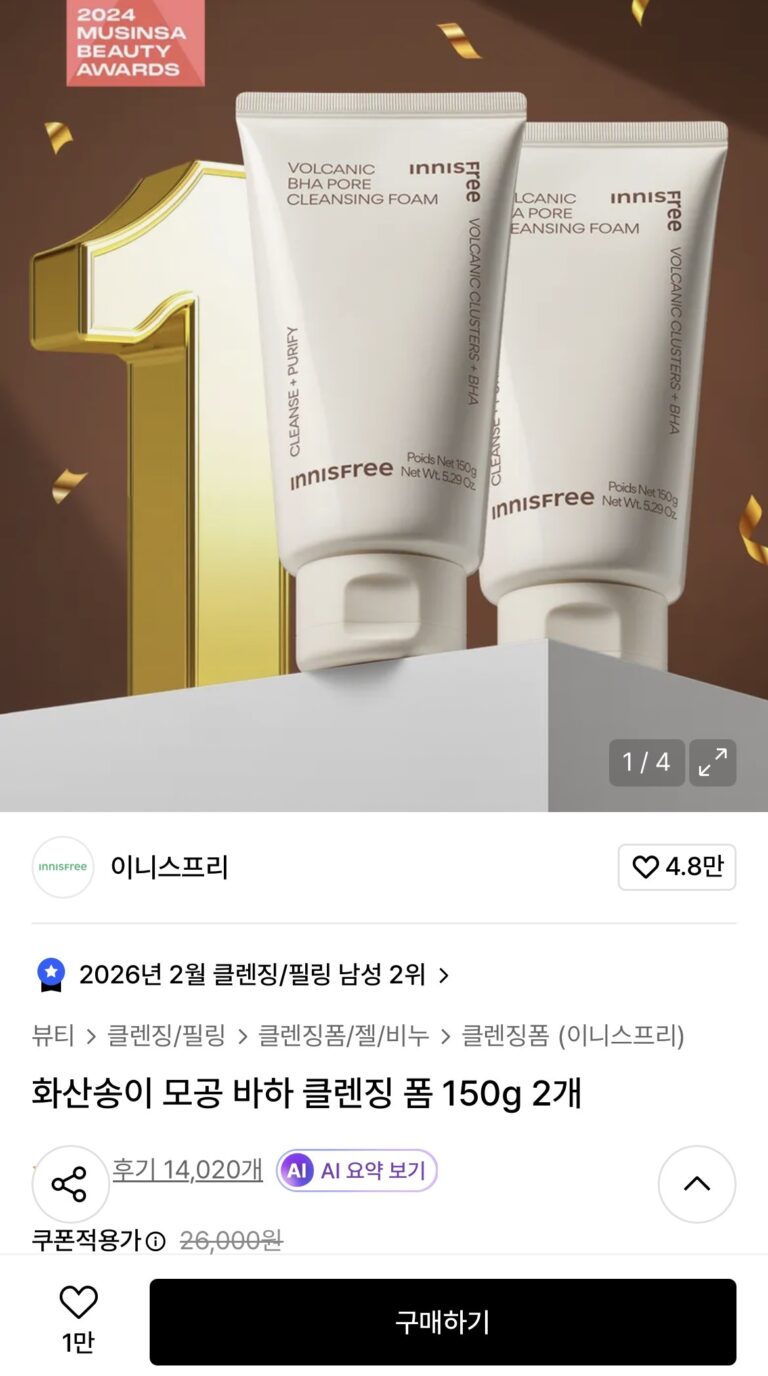
Task: Add the product to wishlist (1만)
Action: coord(78,1319)
